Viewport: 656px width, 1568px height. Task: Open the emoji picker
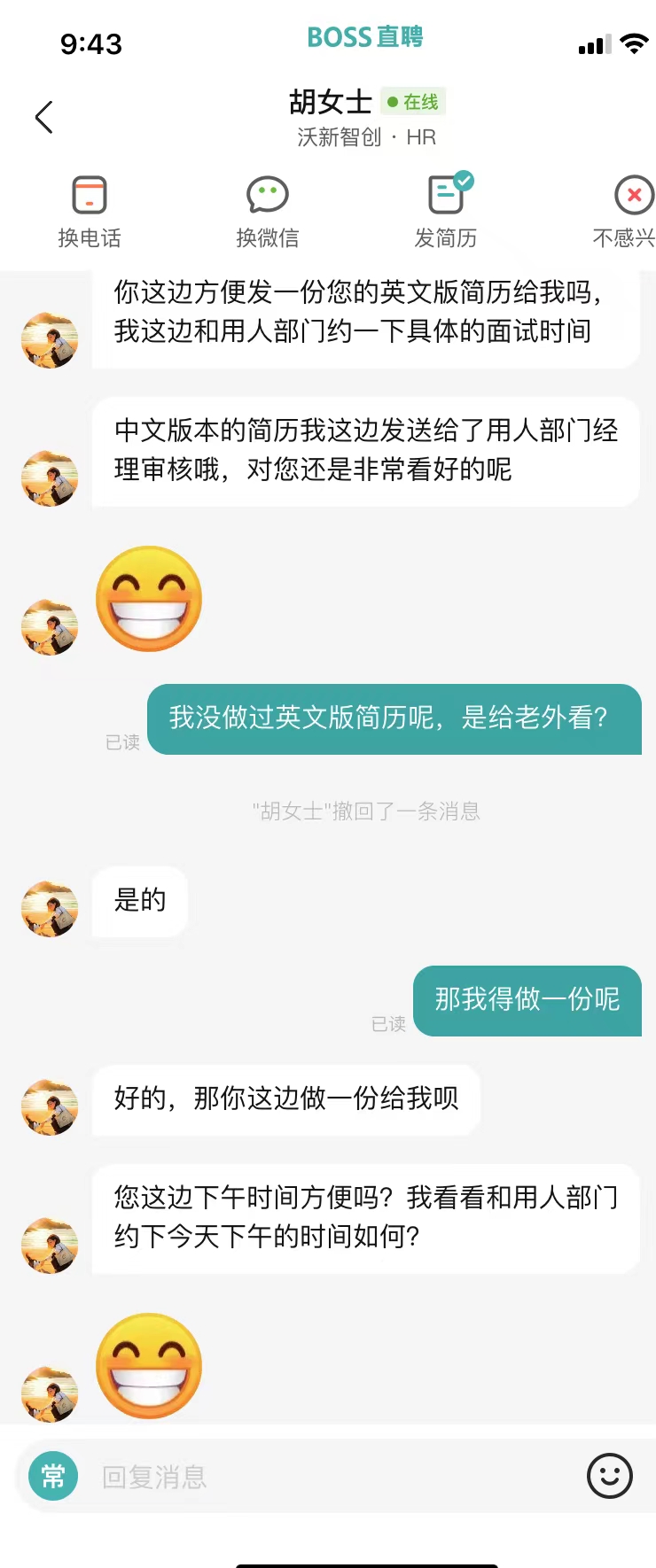tap(610, 1476)
